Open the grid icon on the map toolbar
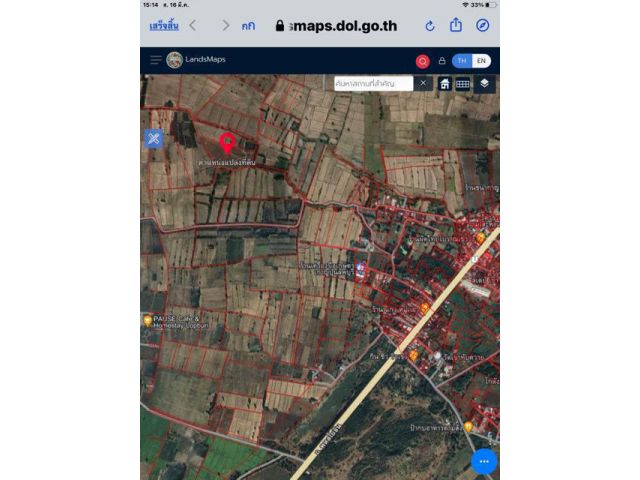The height and width of the screenshot is (480, 640). pyautogui.click(x=463, y=84)
